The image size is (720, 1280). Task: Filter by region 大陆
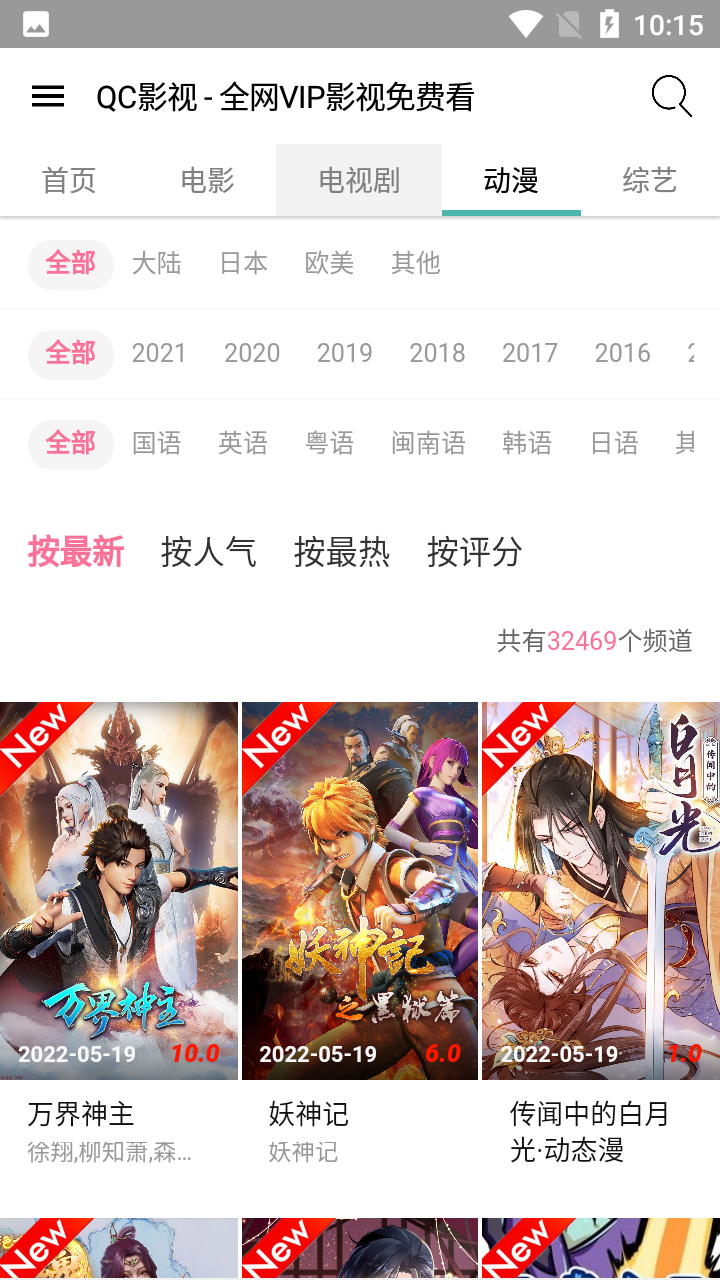point(157,264)
